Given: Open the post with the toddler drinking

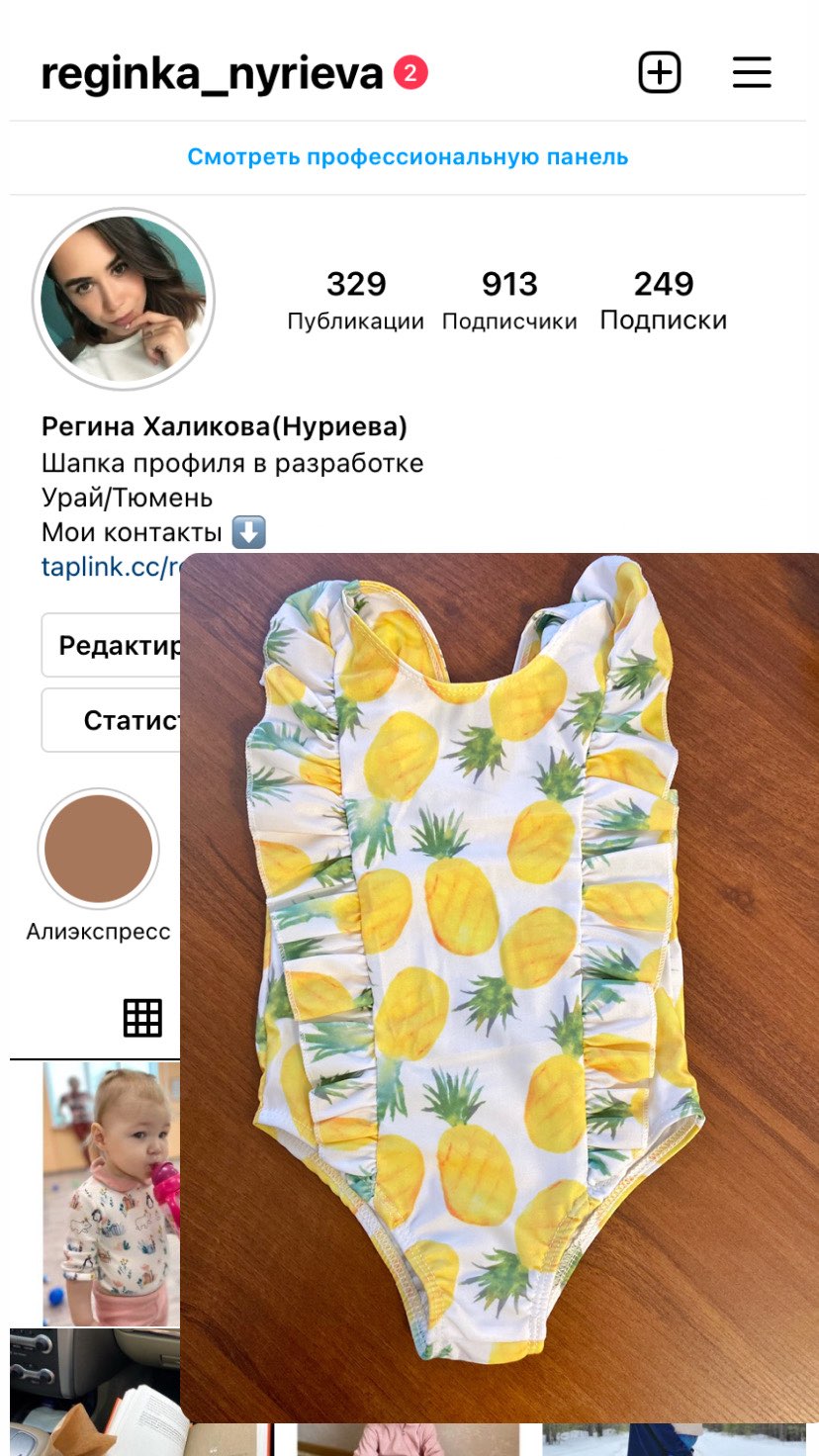Looking at the screenshot, I should [x=112, y=1194].
